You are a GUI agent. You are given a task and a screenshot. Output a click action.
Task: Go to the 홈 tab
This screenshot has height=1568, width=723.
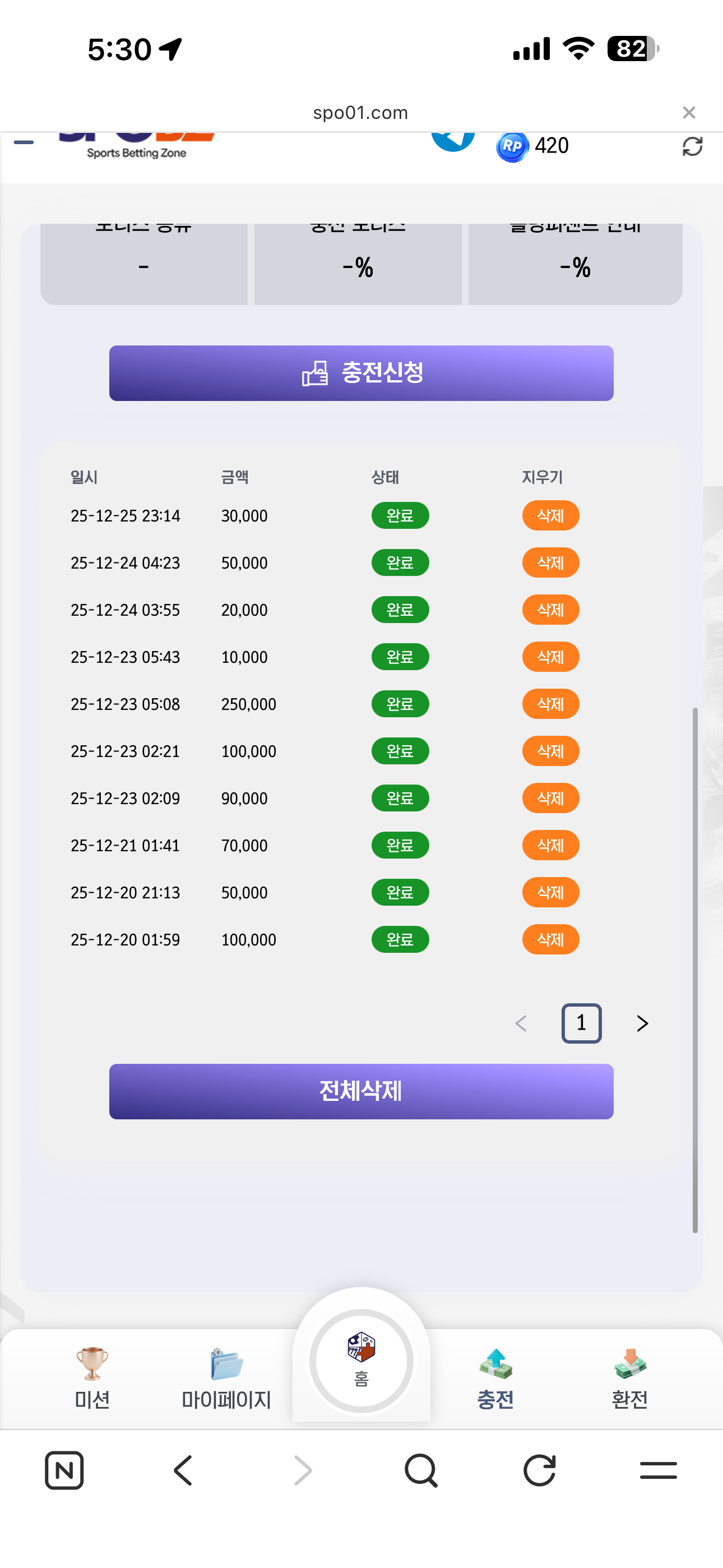tap(361, 1361)
